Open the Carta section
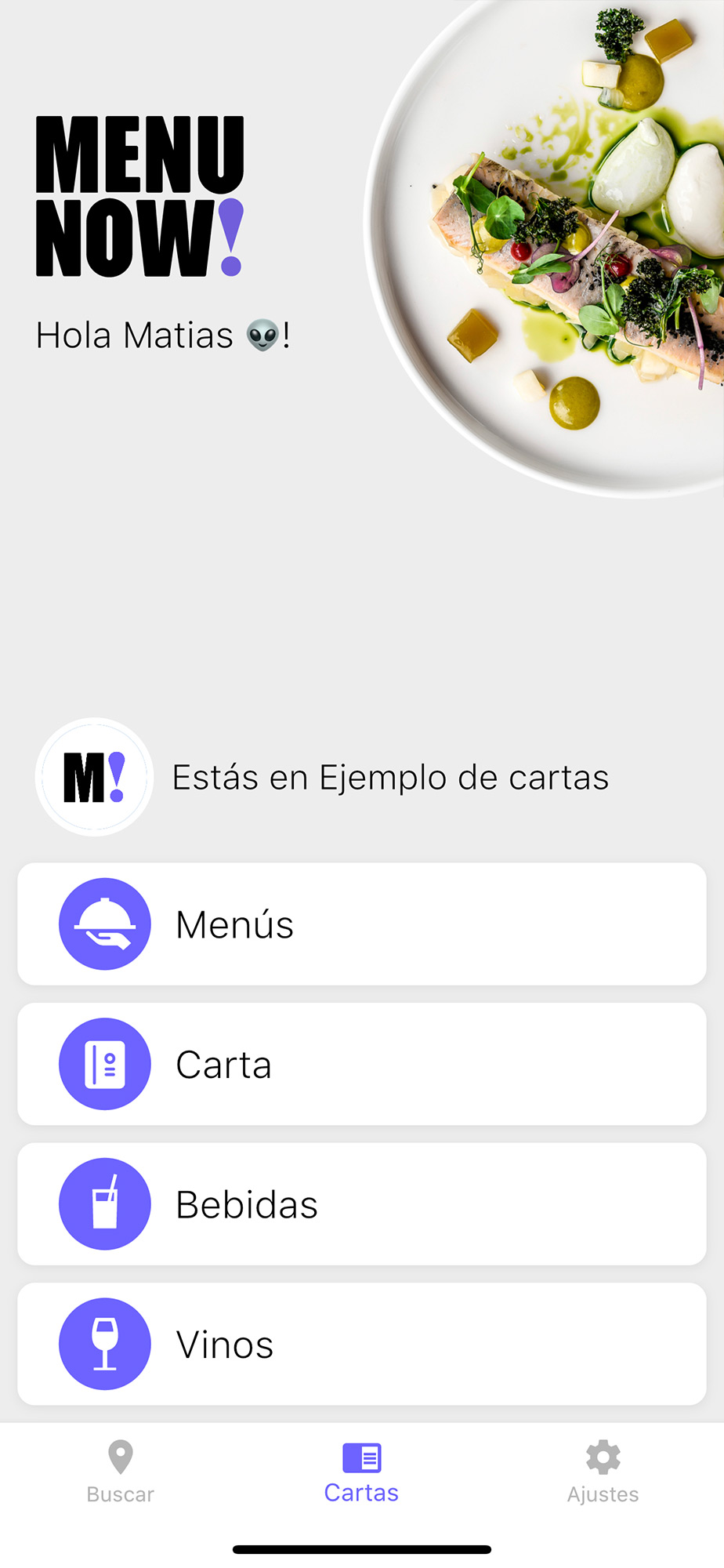724x1568 pixels. [361, 1064]
